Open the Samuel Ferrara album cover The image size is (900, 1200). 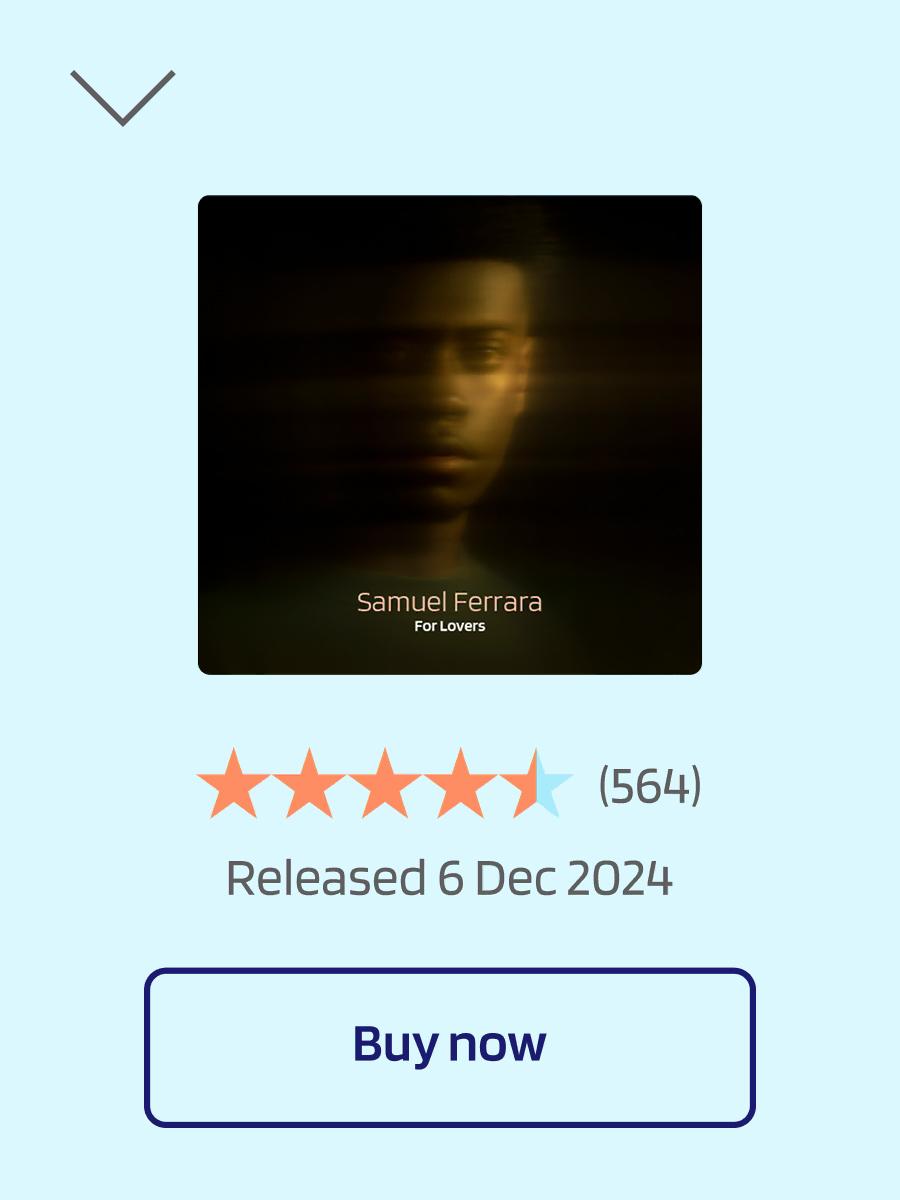[x=450, y=435]
